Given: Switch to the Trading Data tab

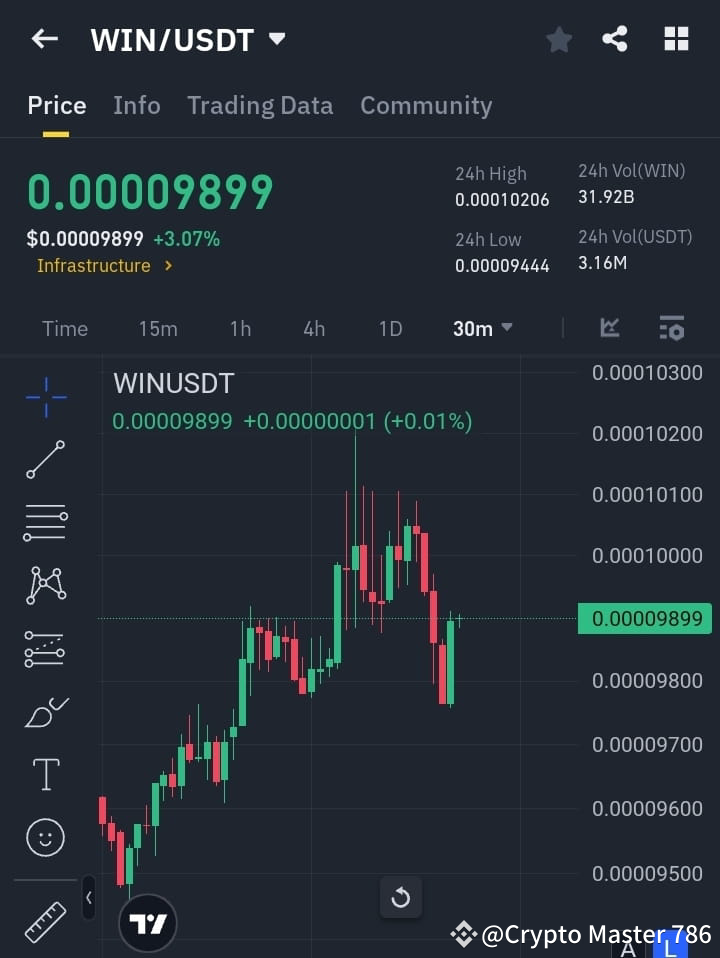Looking at the screenshot, I should (x=260, y=105).
